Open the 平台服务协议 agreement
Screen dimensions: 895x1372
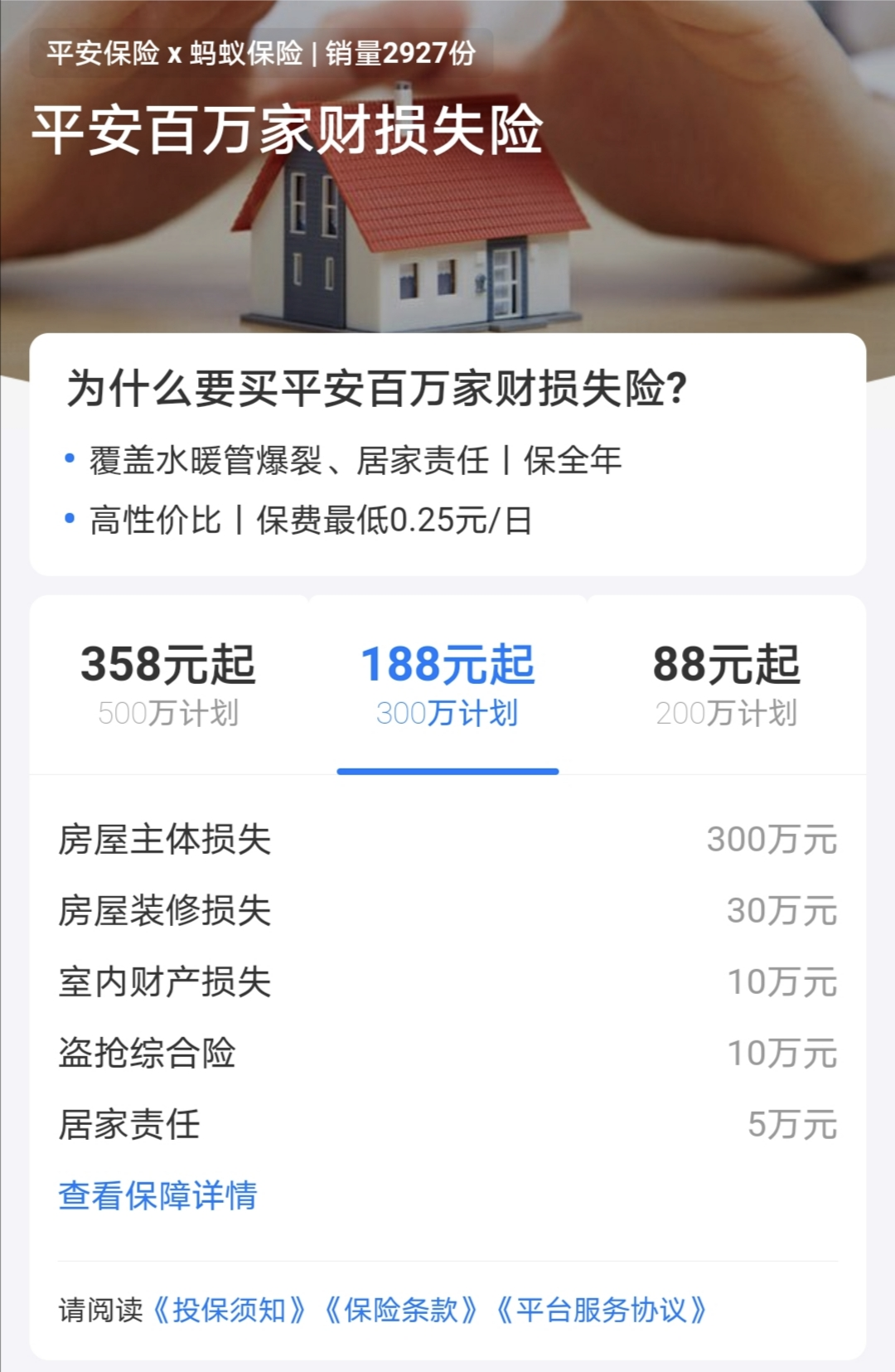point(602,1310)
